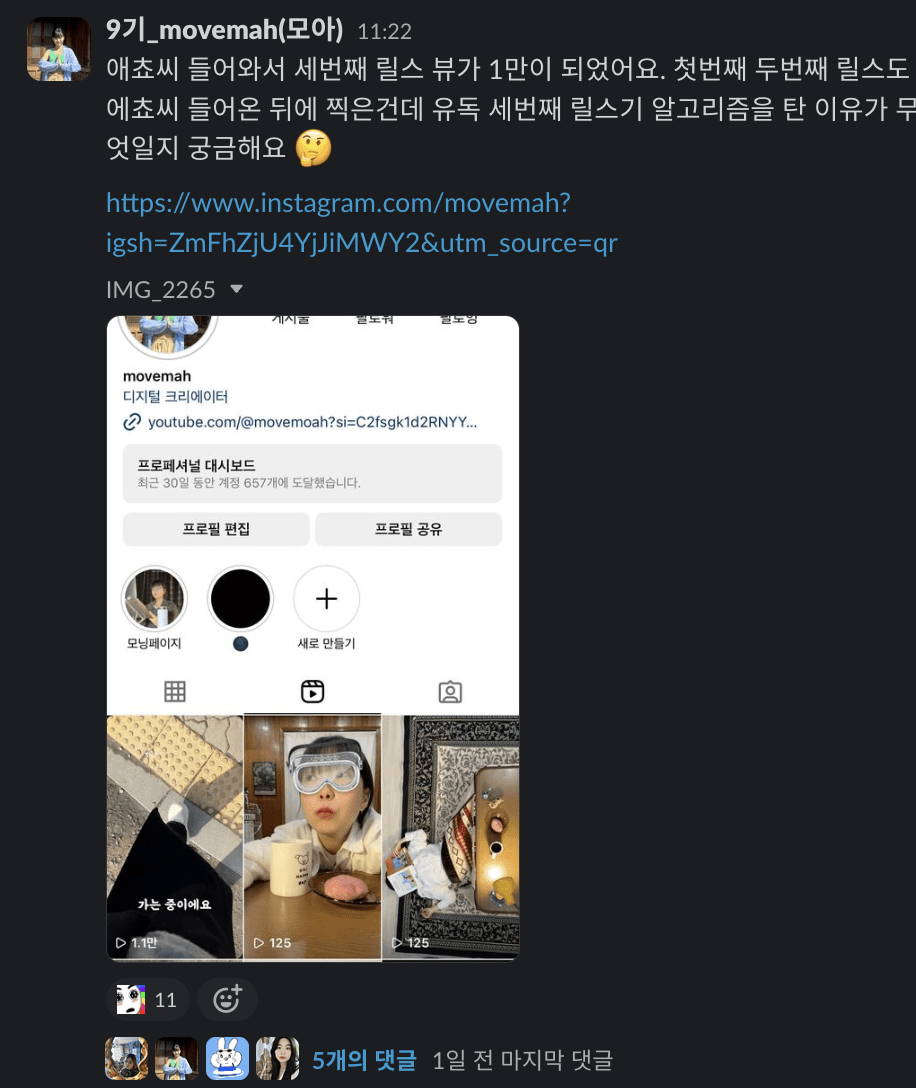Add a new emoji reaction
Image resolution: width=916 pixels, height=1088 pixels.
(228, 999)
